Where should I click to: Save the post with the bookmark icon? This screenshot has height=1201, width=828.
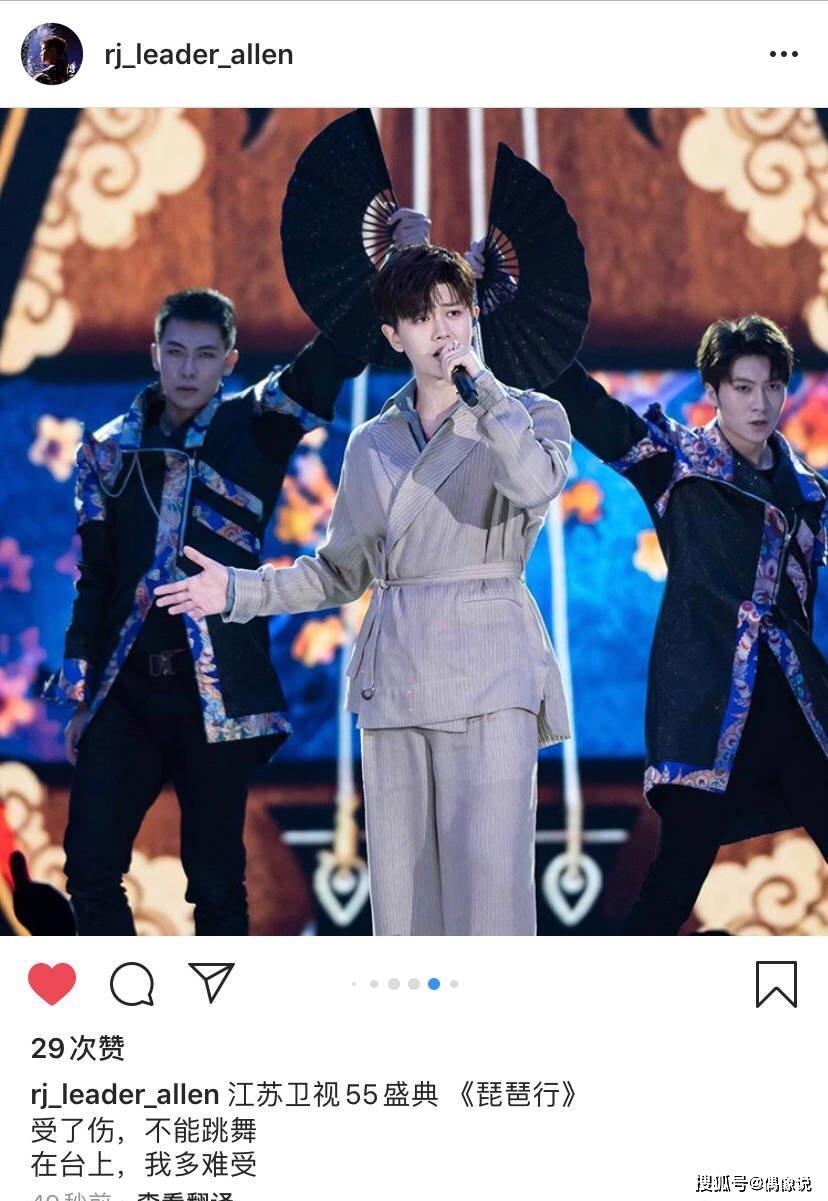[776, 984]
